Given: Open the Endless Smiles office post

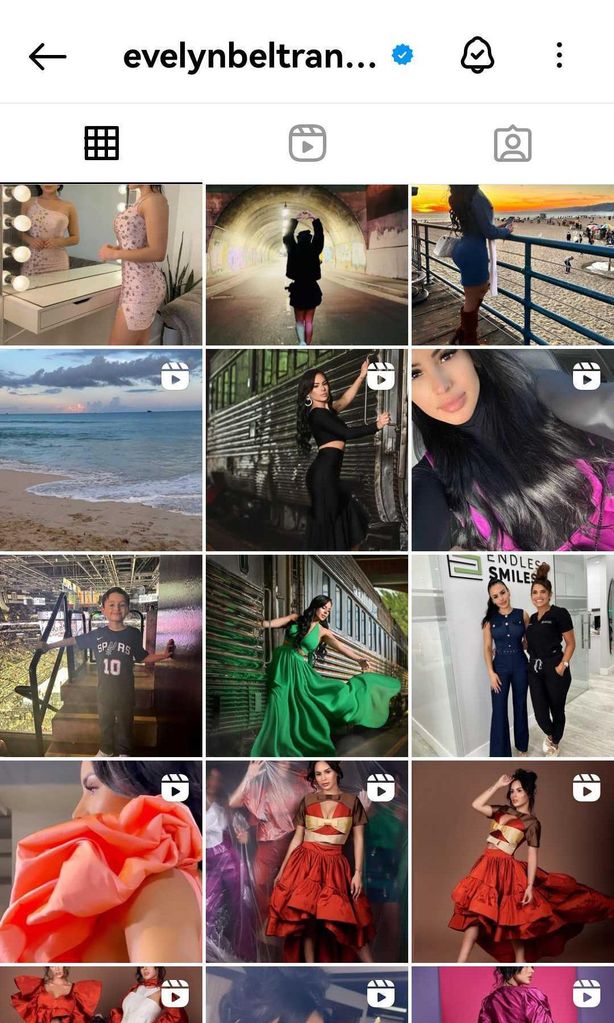Looking at the screenshot, I should tap(512, 655).
